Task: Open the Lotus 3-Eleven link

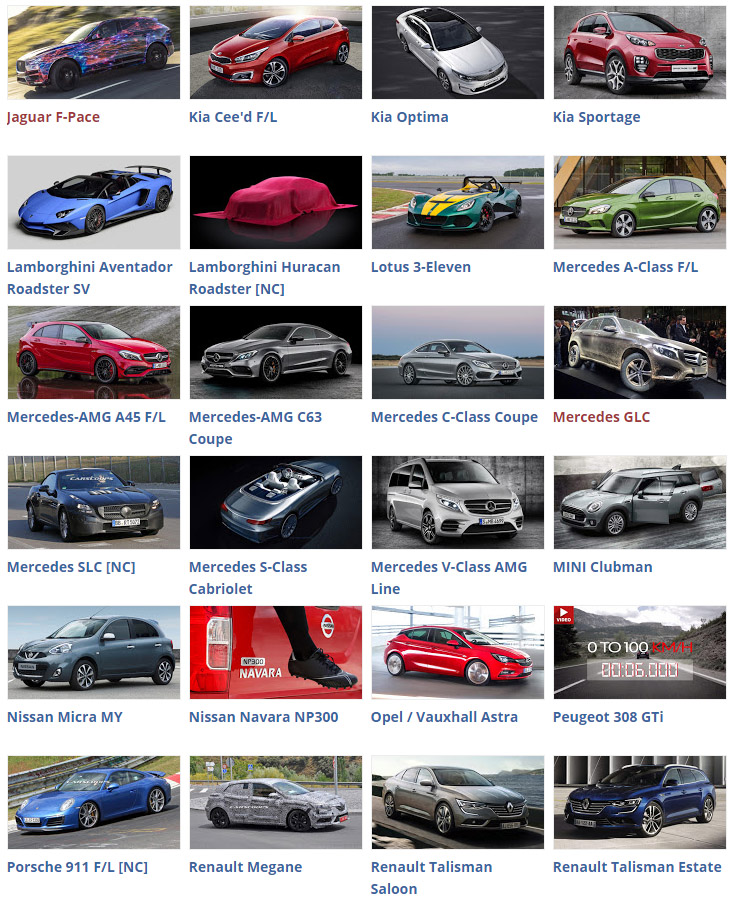Action: pyautogui.click(x=420, y=267)
